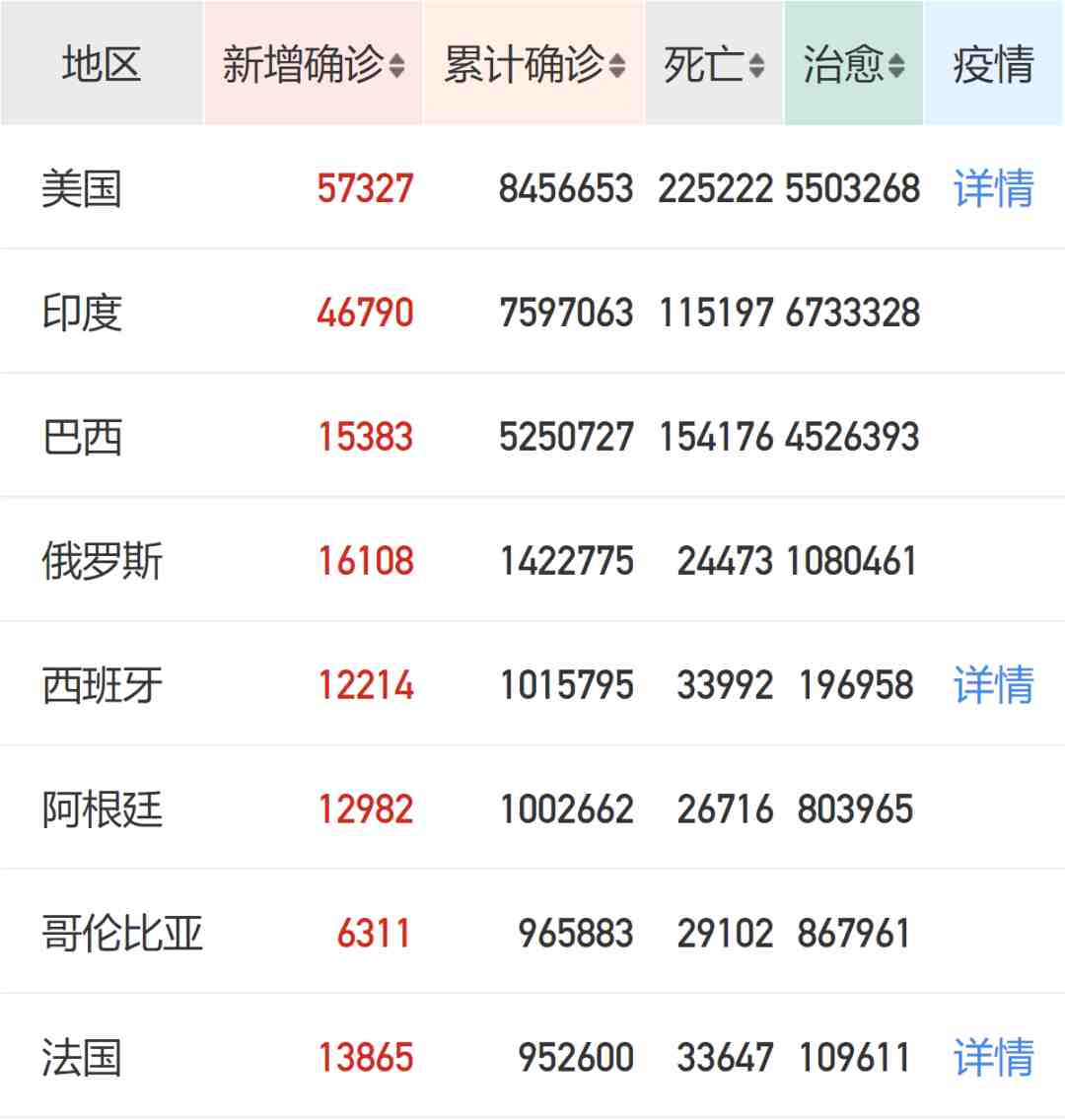The width and height of the screenshot is (1065, 1120).
Task: Sort table by 累计确诊 column
Action: click(x=533, y=65)
